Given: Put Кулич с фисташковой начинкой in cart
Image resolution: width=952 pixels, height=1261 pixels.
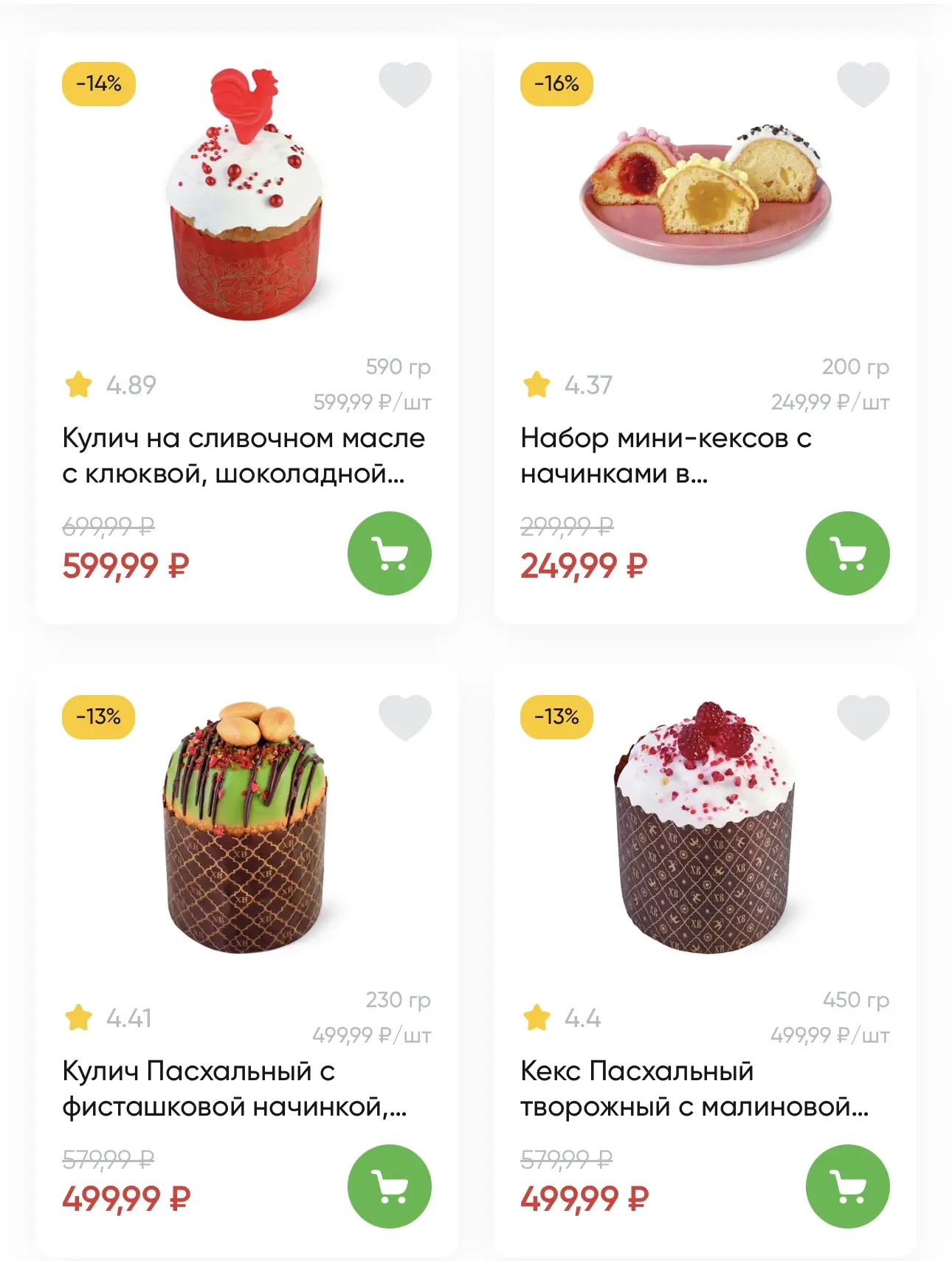Looking at the screenshot, I should click(x=389, y=1186).
